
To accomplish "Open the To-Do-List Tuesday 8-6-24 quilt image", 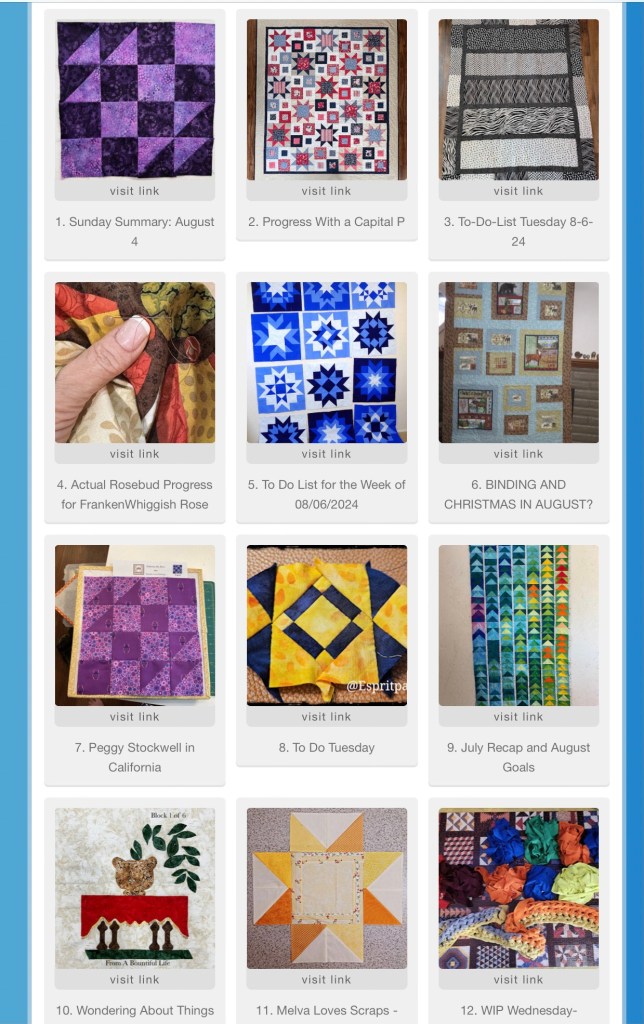I will pyautogui.click(x=518, y=100).
